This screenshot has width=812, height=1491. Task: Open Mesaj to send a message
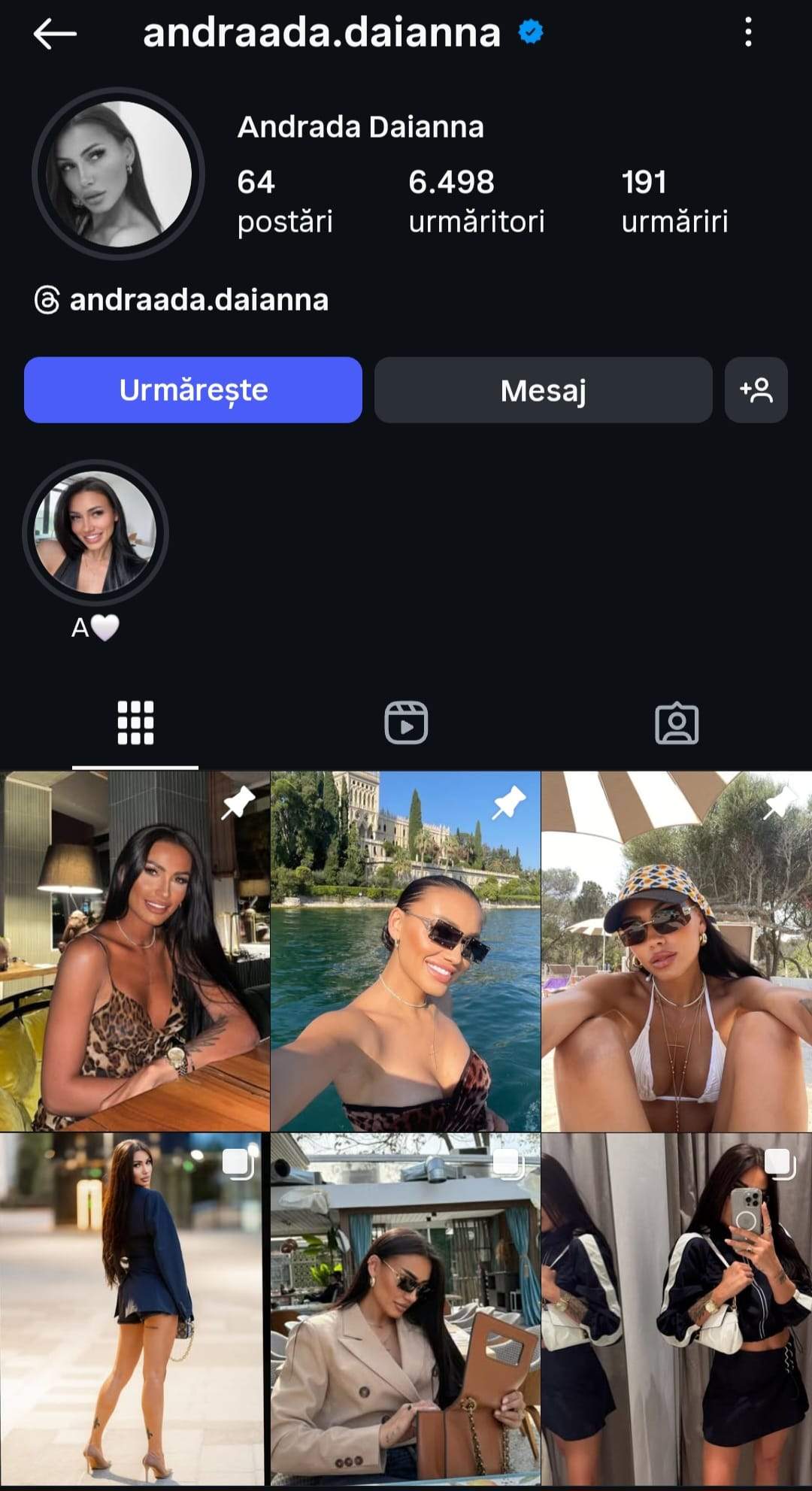click(x=543, y=389)
